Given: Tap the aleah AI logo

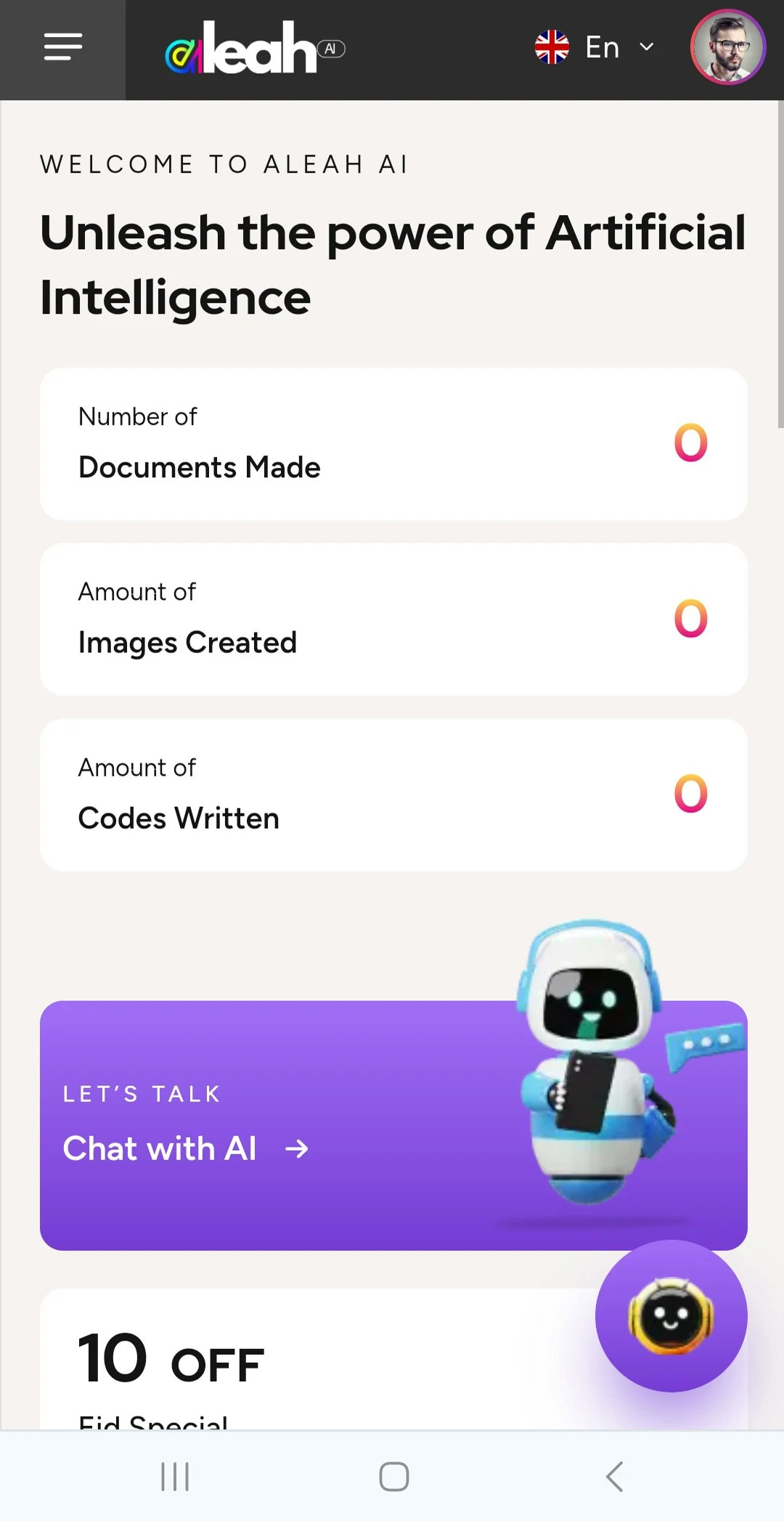Looking at the screenshot, I should [x=254, y=49].
